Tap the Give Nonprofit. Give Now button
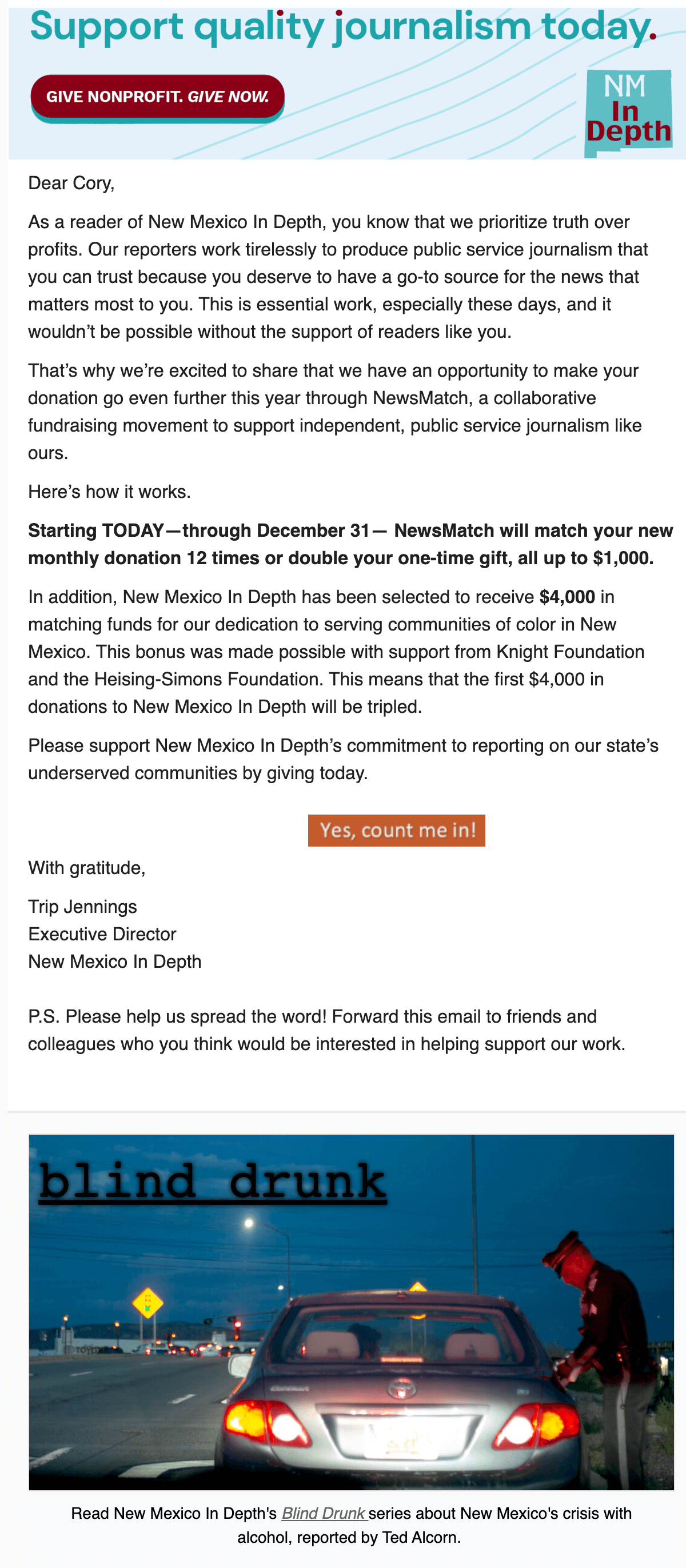 [158, 97]
